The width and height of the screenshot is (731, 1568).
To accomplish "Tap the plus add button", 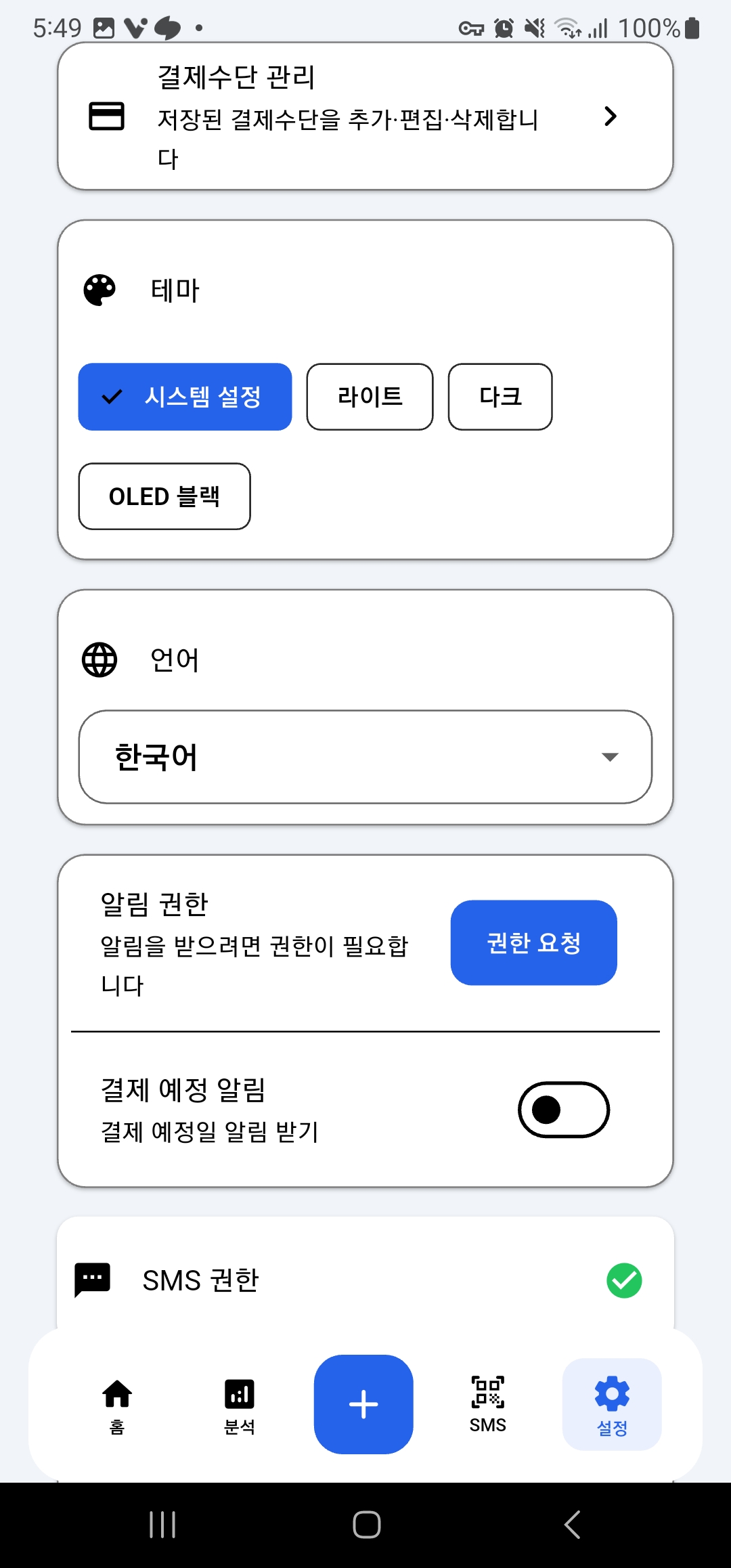I will point(363,1404).
